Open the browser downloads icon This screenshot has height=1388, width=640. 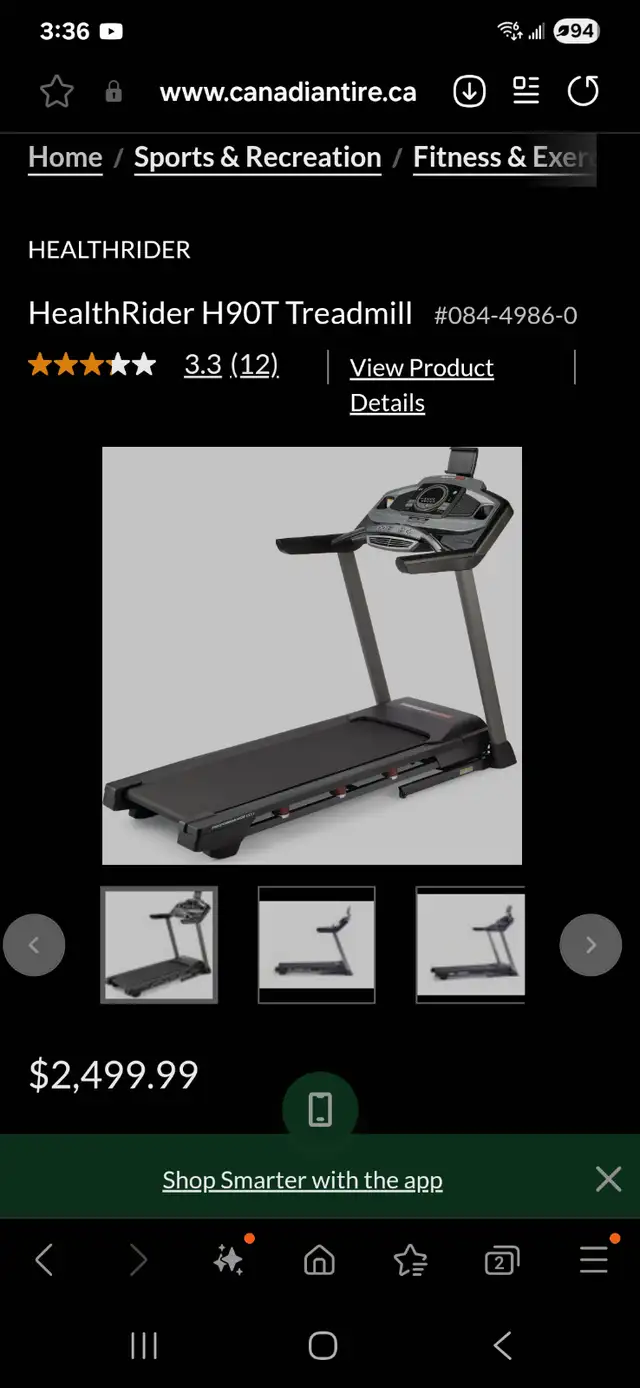469,92
